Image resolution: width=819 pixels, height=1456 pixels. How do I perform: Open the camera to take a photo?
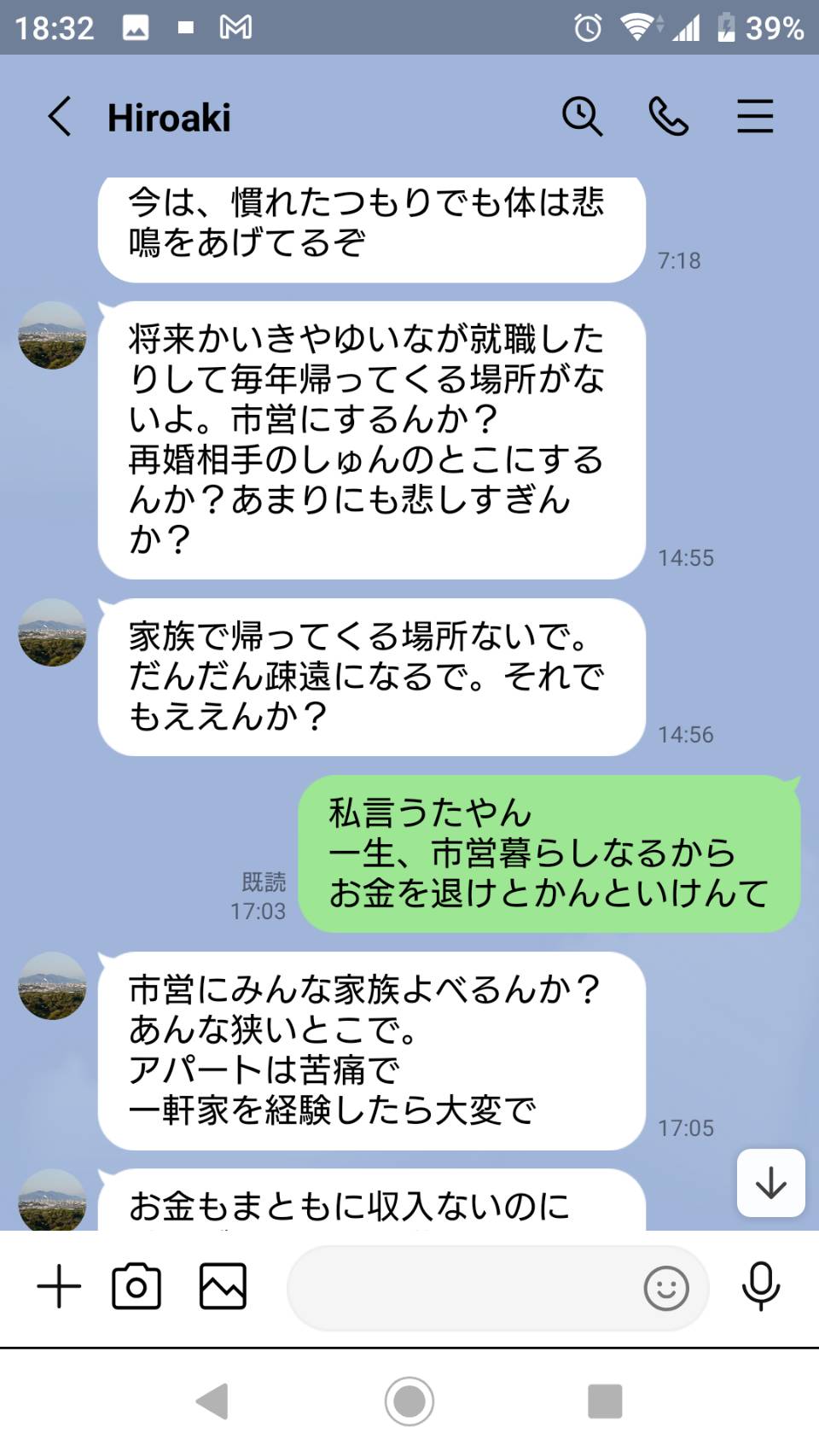point(136,1287)
